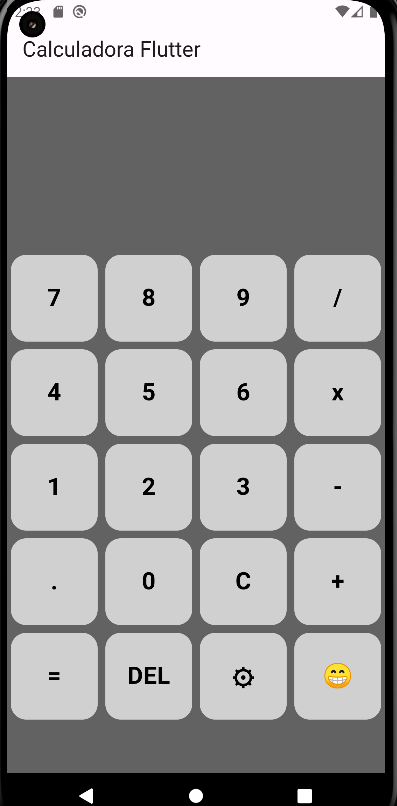
Task: Tap the grinning emoji key
Action: (x=337, y=676)
